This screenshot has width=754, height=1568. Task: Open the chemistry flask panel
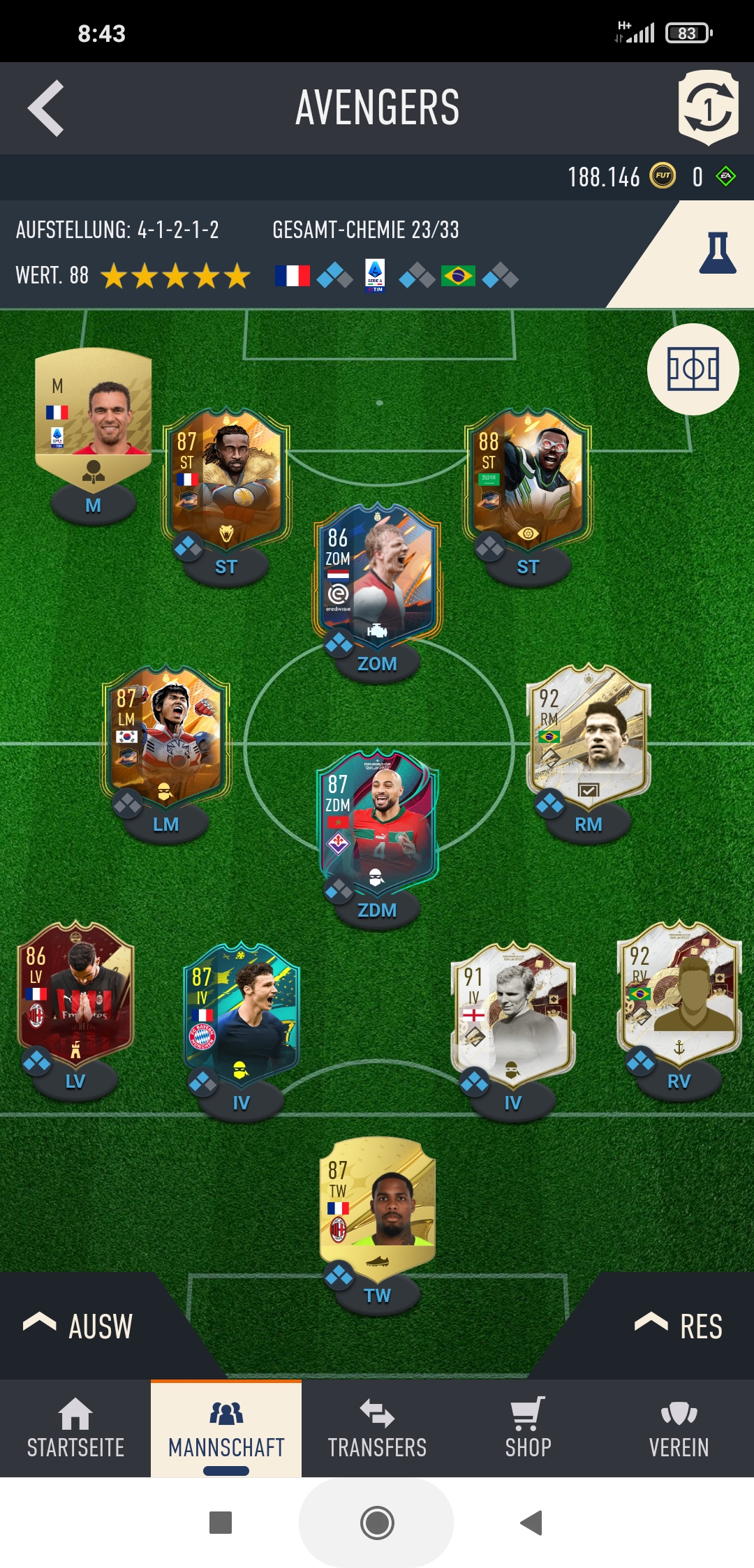[x=717, y=253]
